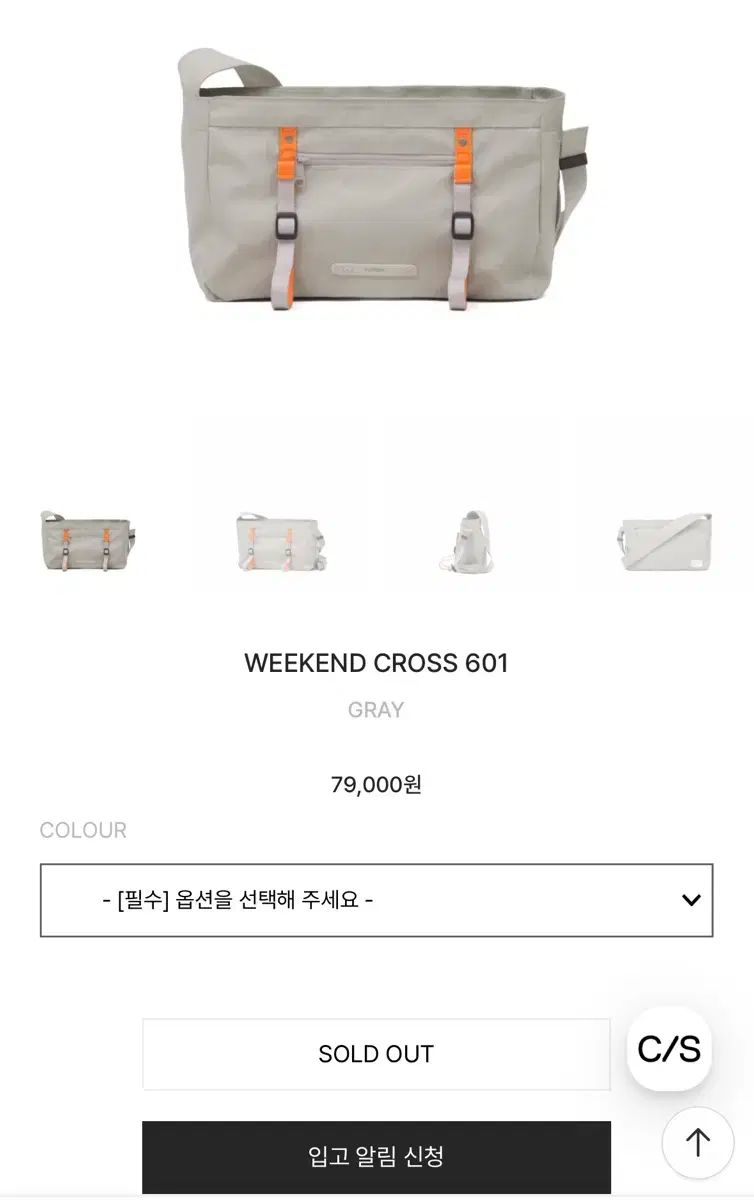The image size is (754, 1200).
Task: View the first thumbnail showing the bag front
Action: point(89,541)
